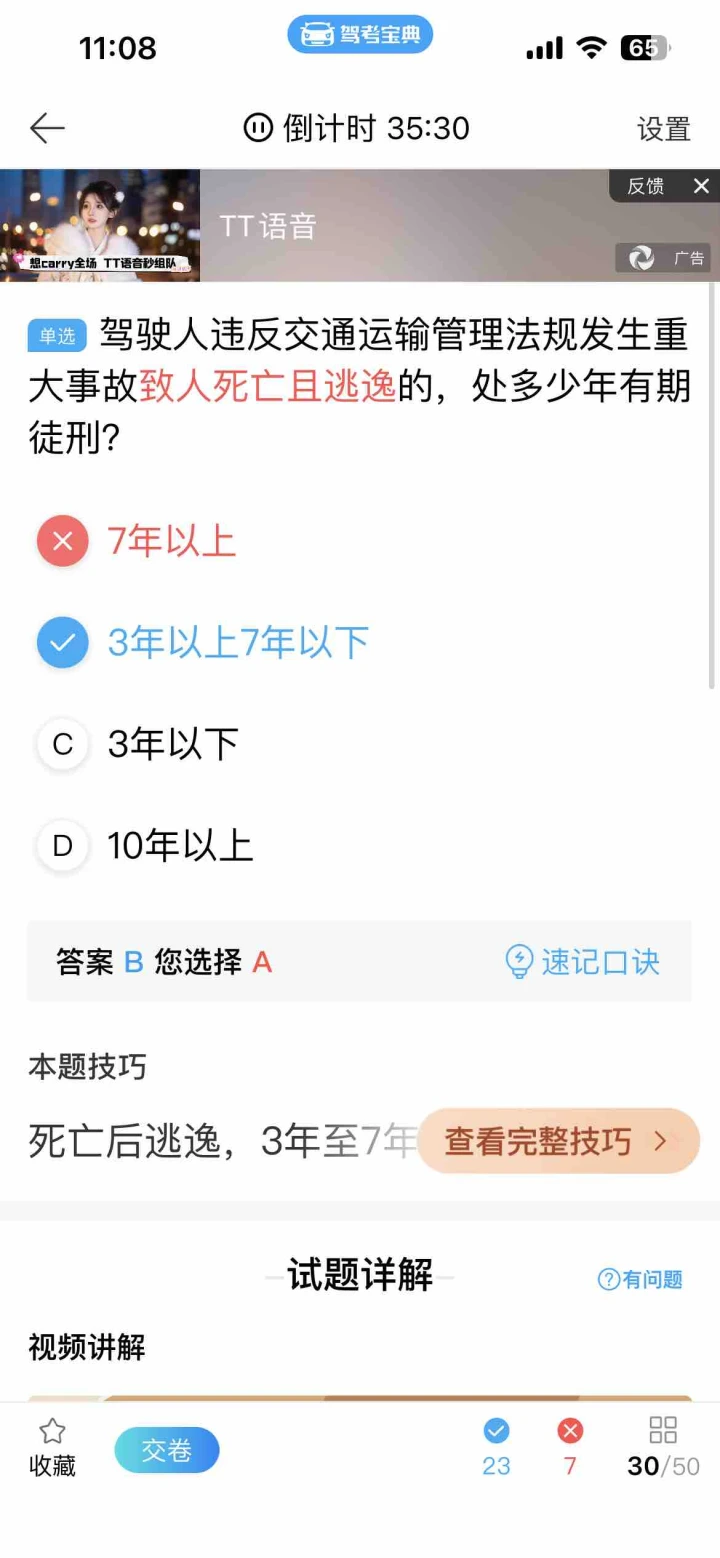Open the 速记口诀 memory tip
This screenshot has width=720, height=1558.
(582, 962)
